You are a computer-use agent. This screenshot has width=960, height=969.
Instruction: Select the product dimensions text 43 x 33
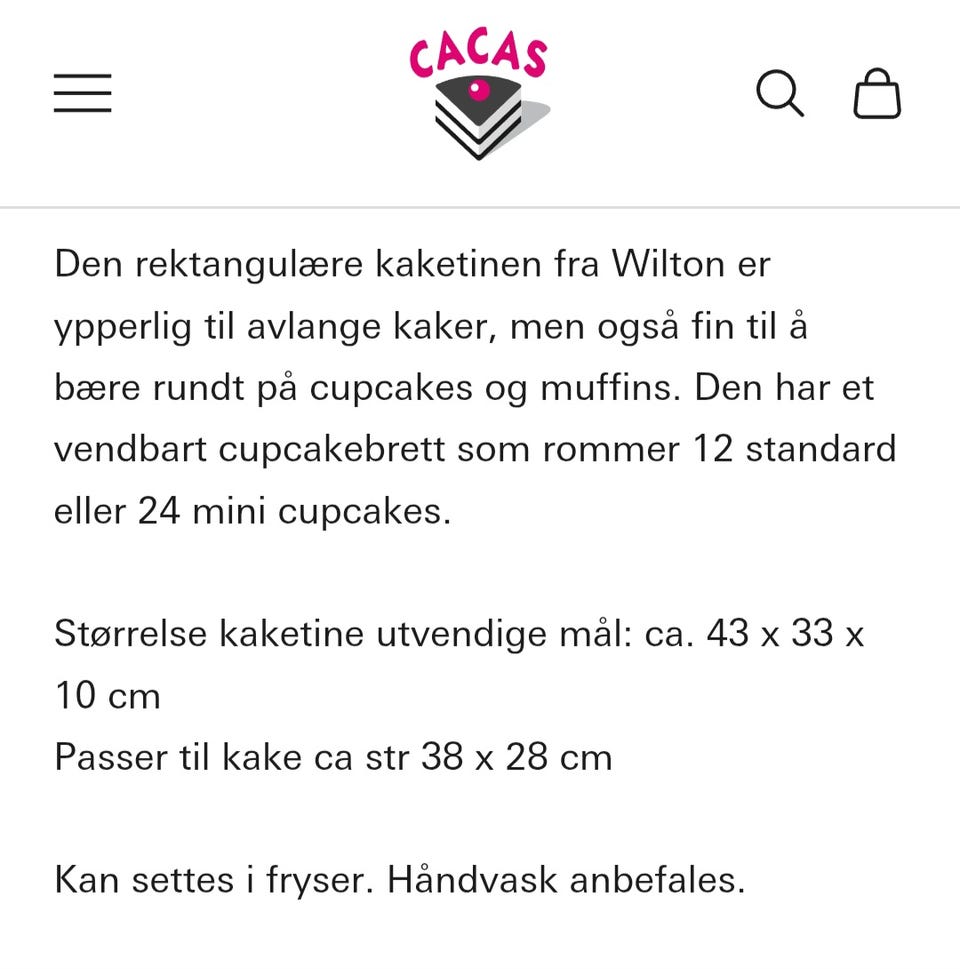click(x=787, y=633)
